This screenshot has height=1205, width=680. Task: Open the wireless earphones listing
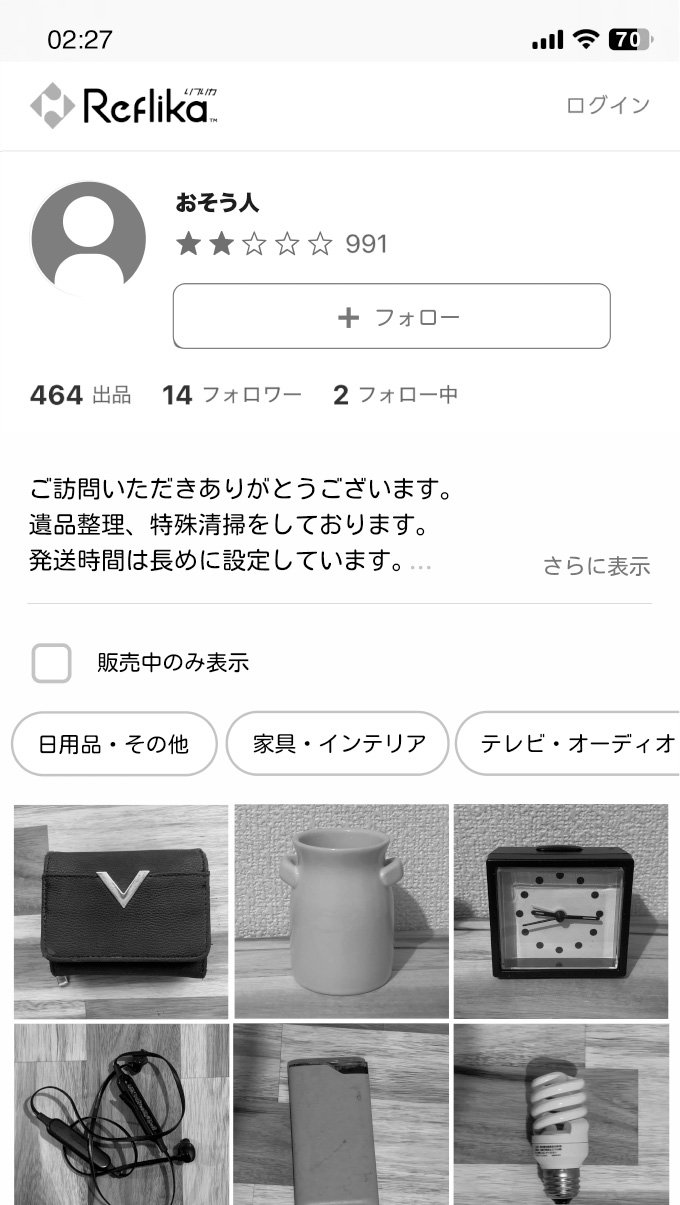tap(121, 1113)
